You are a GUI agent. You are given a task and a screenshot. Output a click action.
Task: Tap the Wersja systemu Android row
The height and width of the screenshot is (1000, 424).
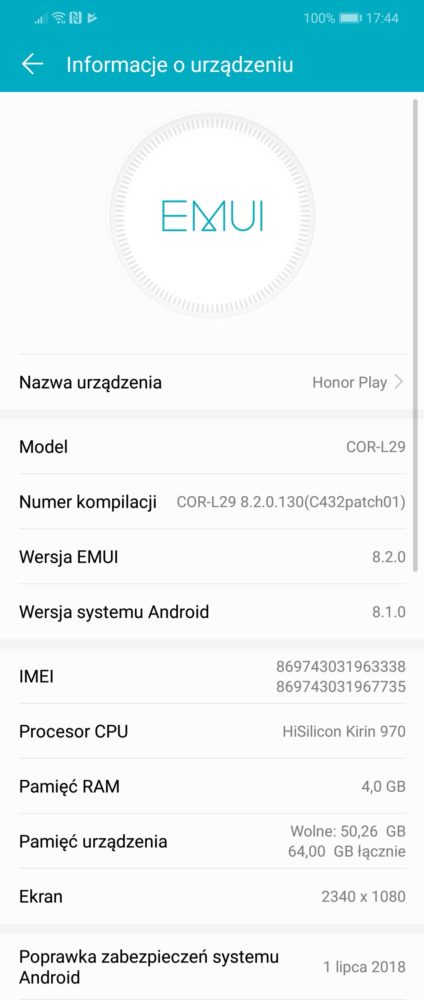pyautogui.click(x=212, y=612)
